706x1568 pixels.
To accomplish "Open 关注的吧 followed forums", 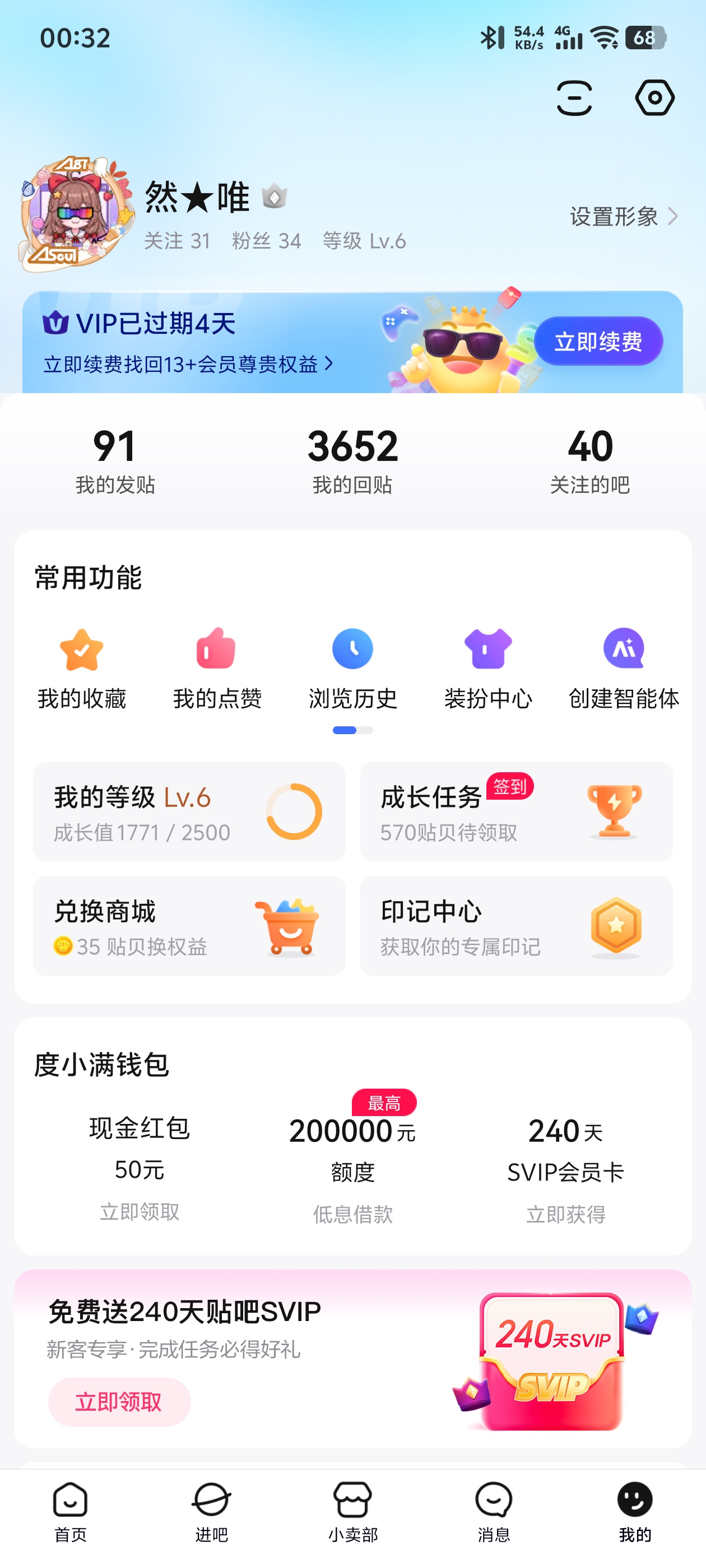I will tap(589, 460).
